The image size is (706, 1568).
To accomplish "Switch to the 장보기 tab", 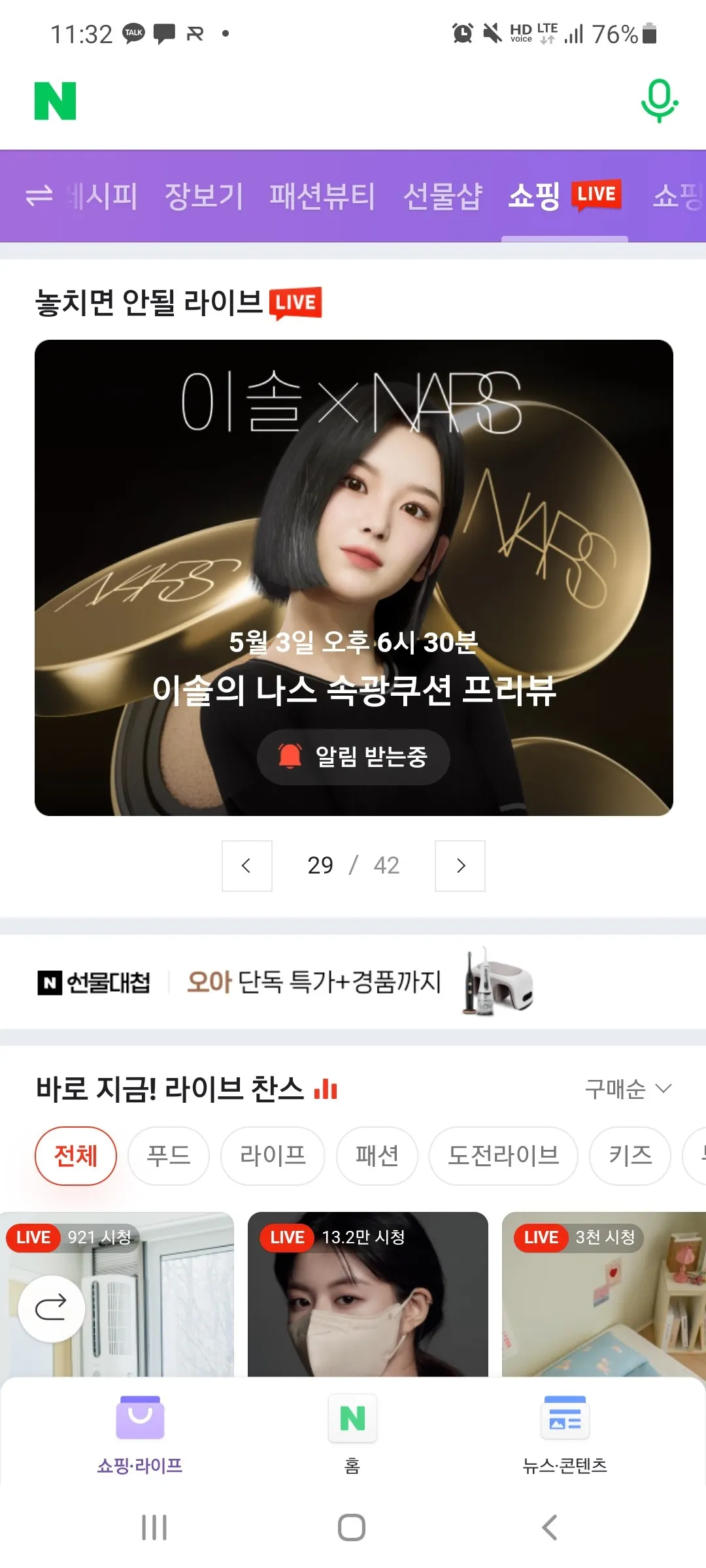I will (203, 196).
